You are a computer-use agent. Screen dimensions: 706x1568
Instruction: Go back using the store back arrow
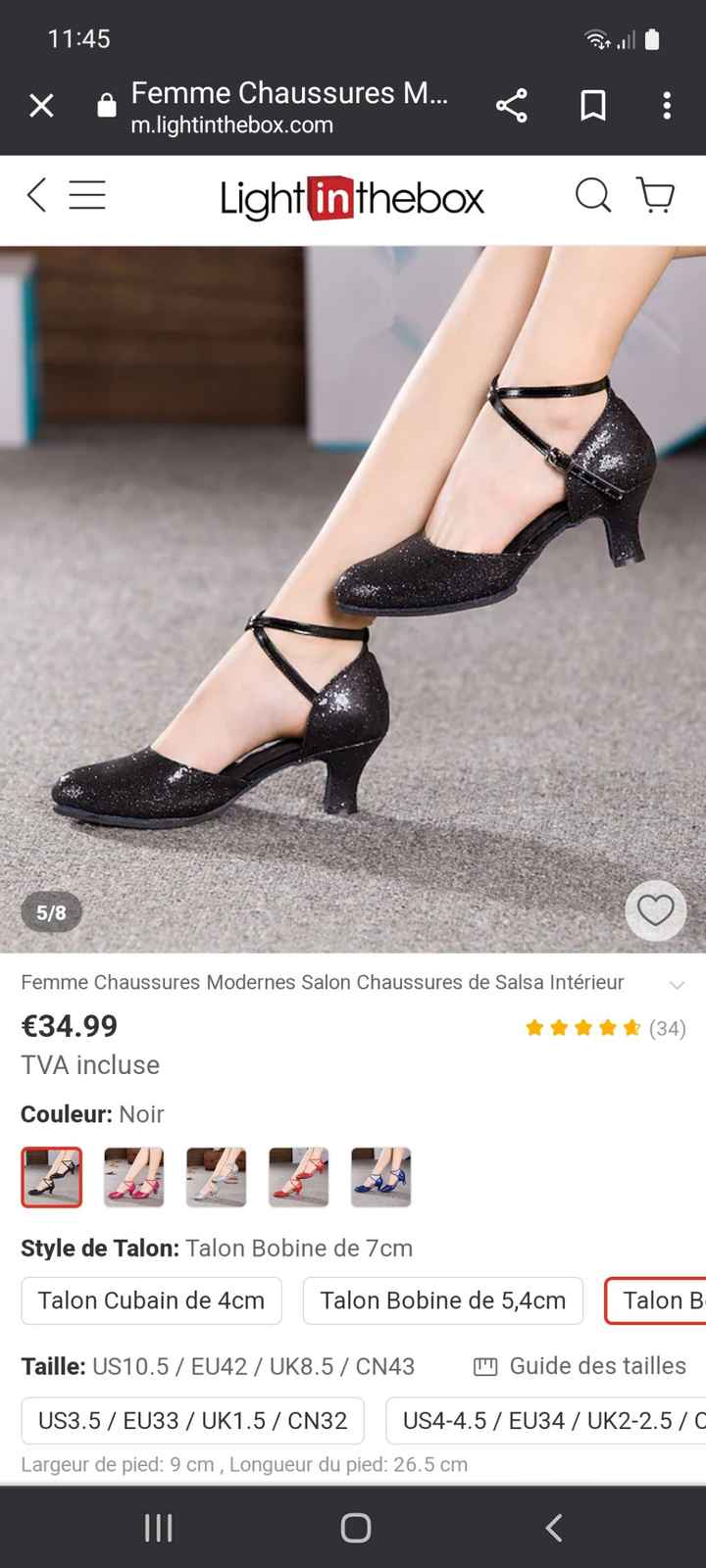point(35,196)
